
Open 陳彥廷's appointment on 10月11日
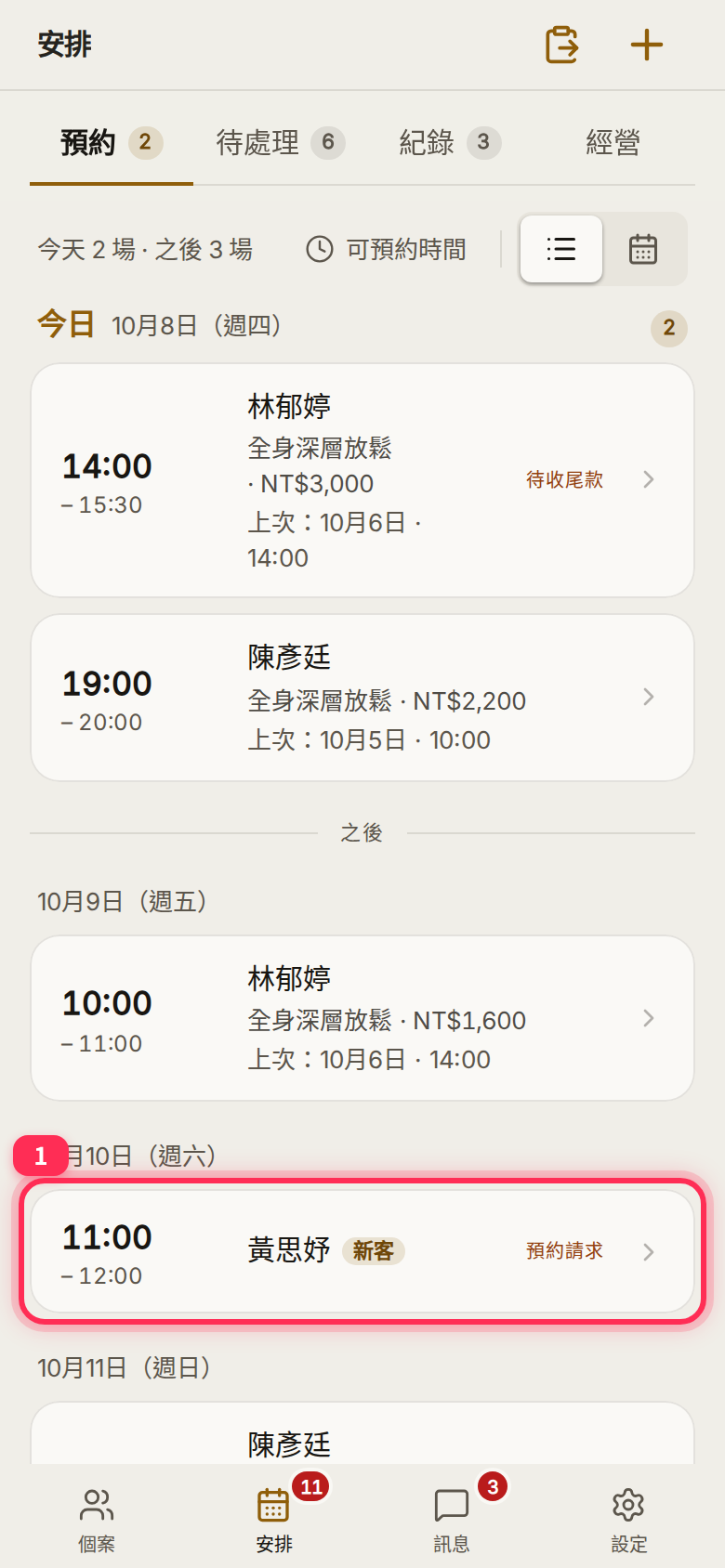[x=362, y=1433]
